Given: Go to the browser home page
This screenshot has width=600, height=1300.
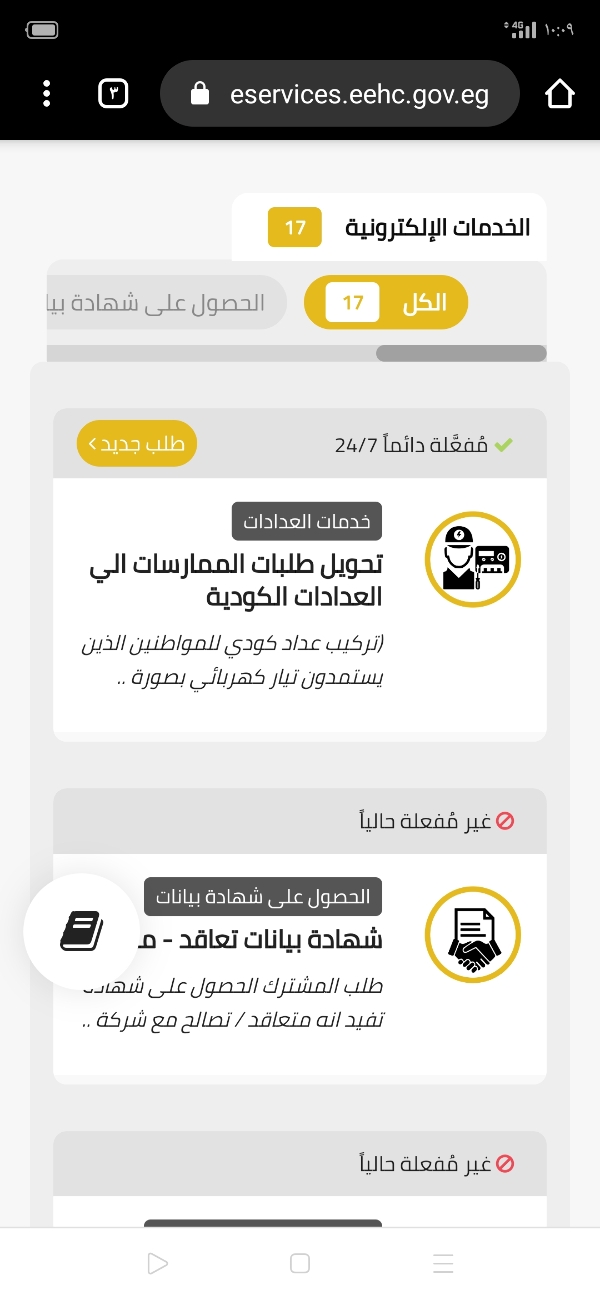Looking at the screenshot, I should point(560,94).
